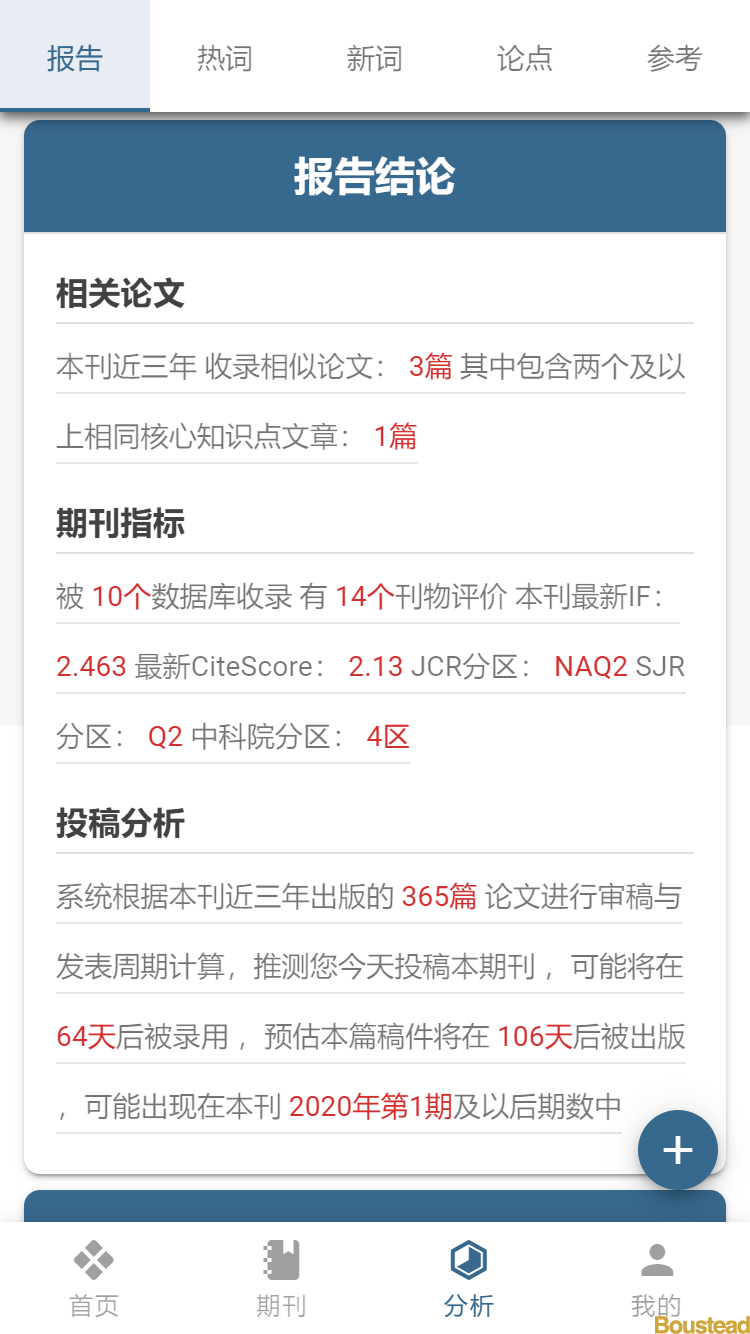The image size is (750, 1334).
Task: Open the 分析 bottom tab
Action: (x=468, y=1278)
